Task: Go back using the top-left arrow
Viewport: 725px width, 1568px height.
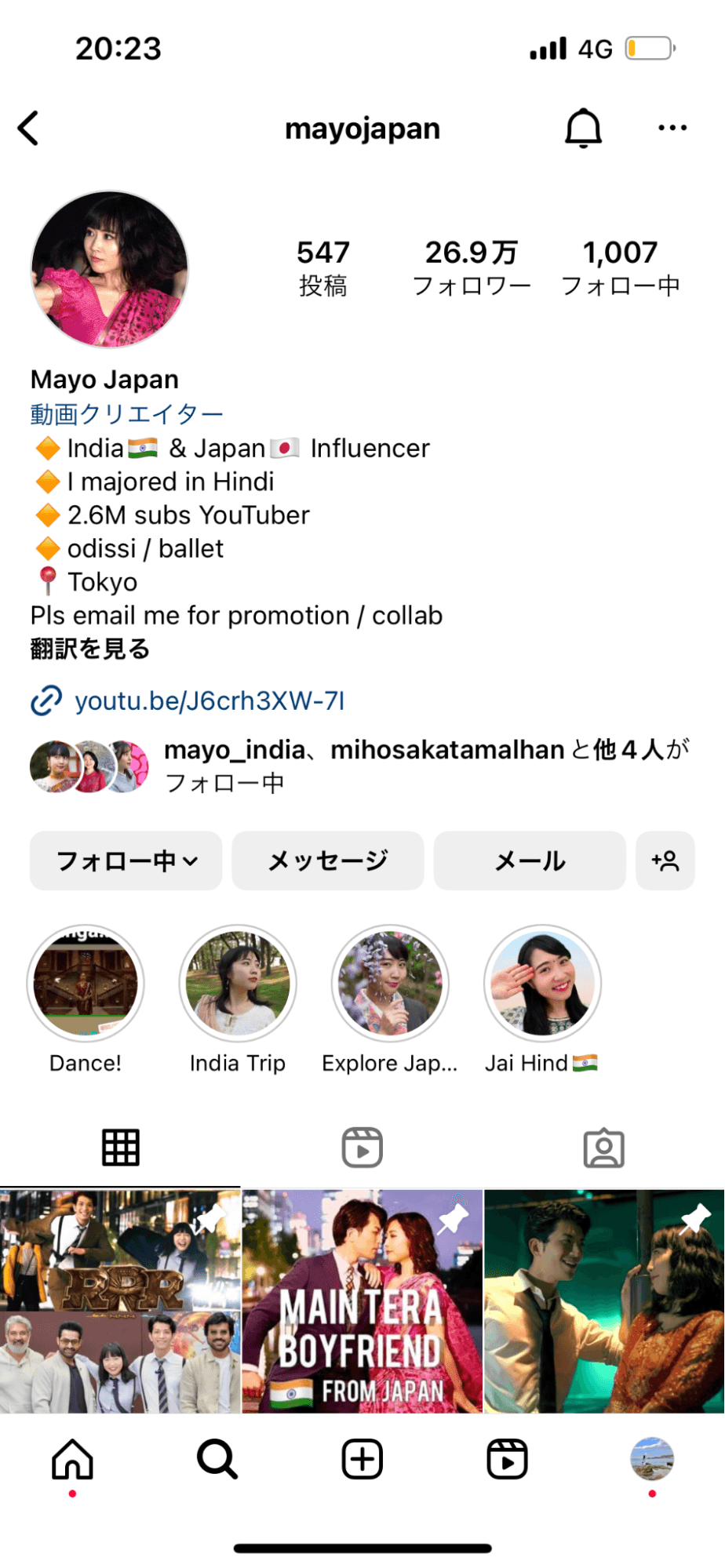Action: point(29,129)
